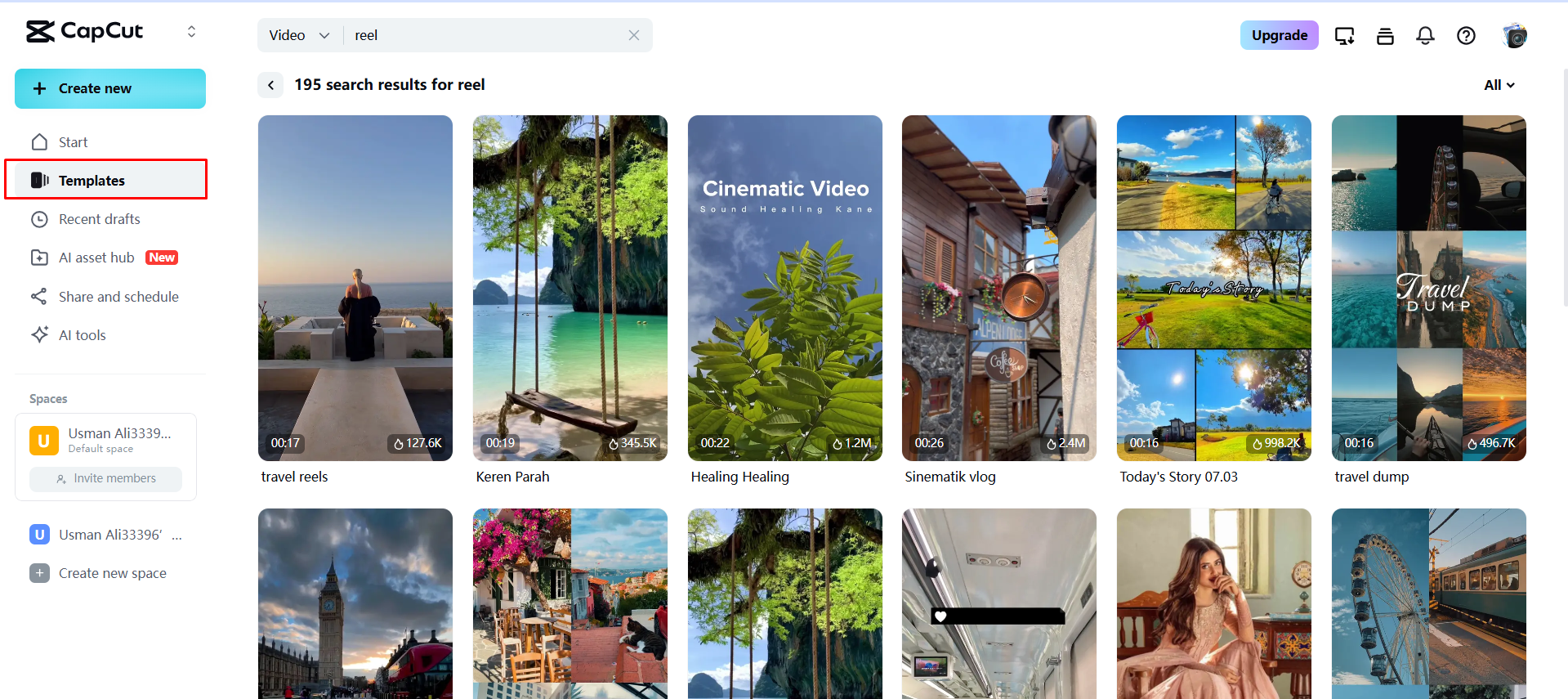Open the Keren Parah template
Image resolution: width=1568 pixels, height=699 pixels.
click(x=570, y=288)
